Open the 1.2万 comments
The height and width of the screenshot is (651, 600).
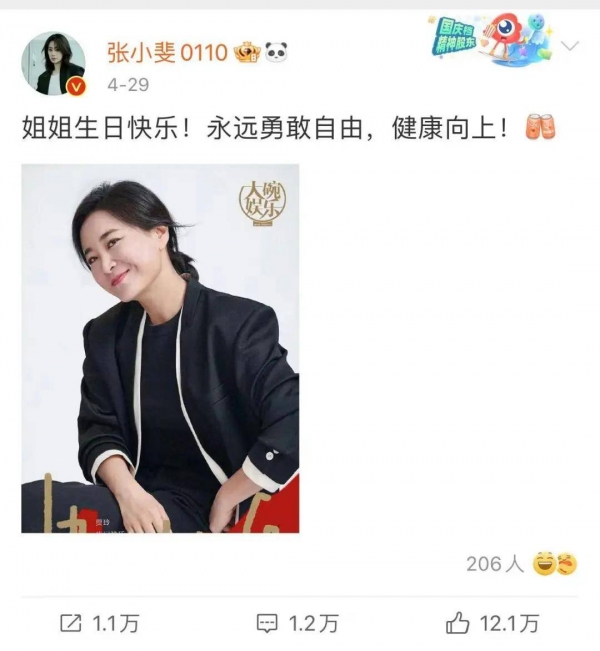click(298, 623)
